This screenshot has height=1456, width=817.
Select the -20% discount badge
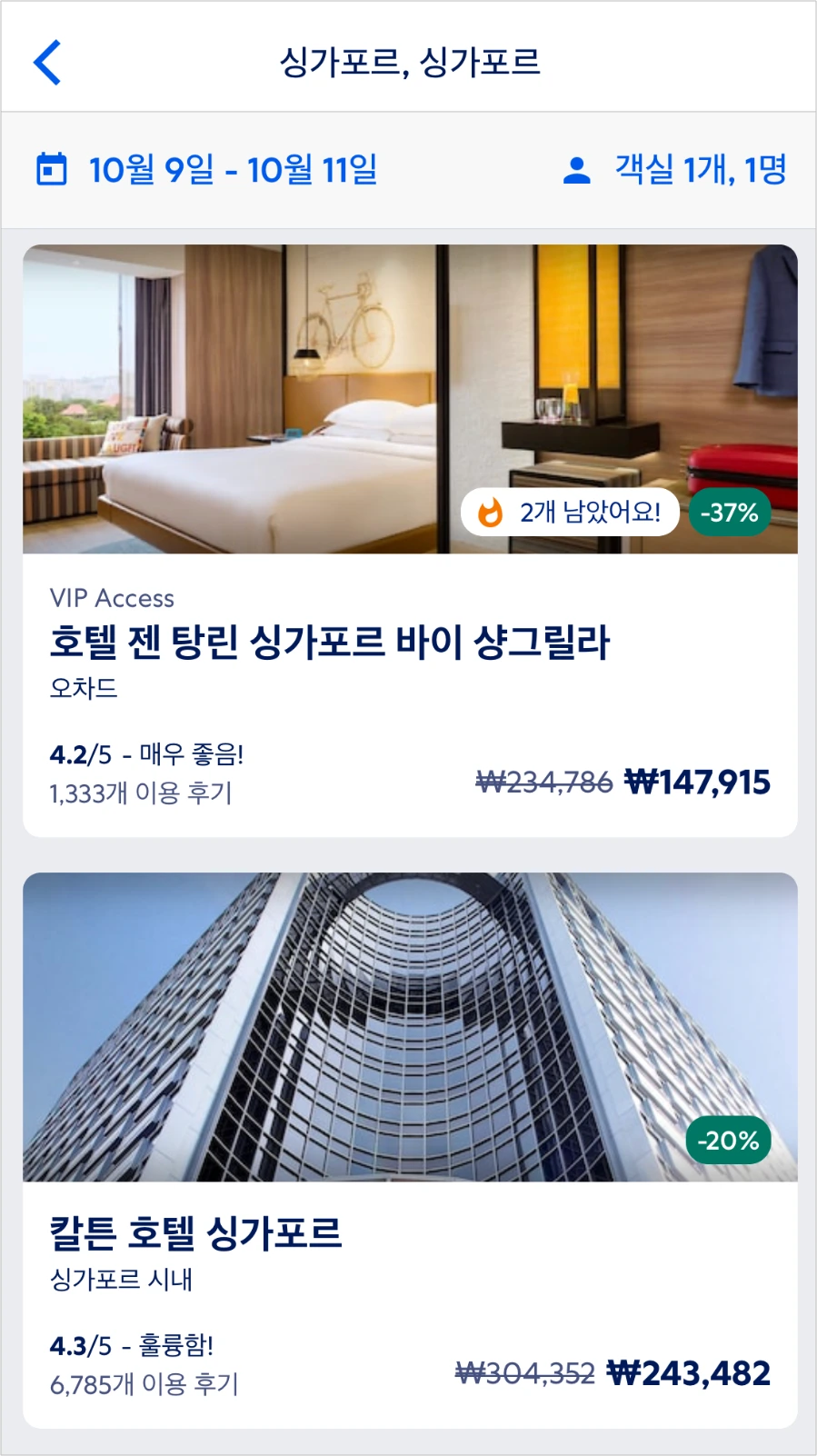coord(727,1137)
